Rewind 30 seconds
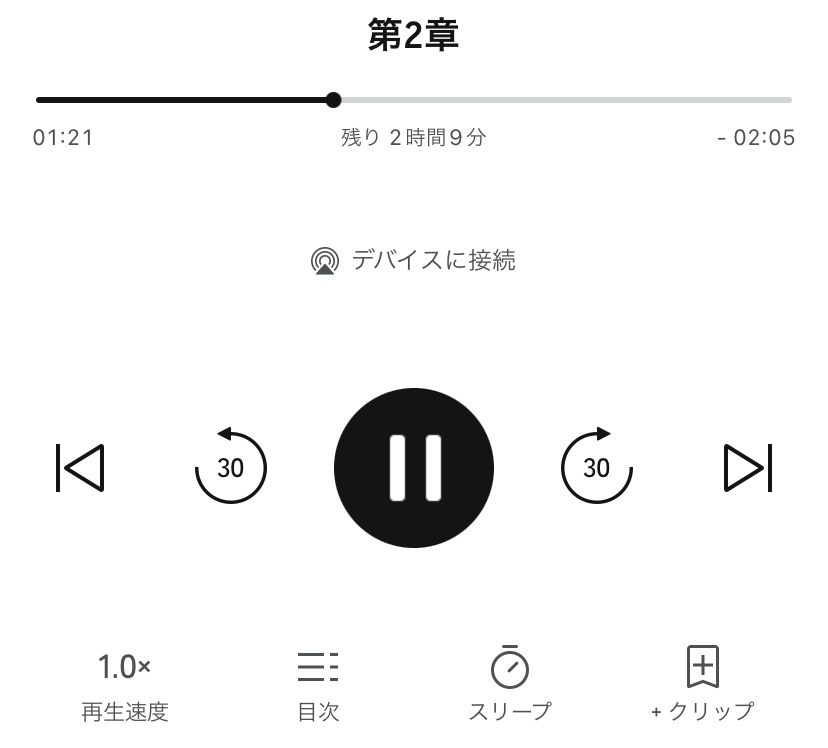The image size is (828, 748). [x=230, y=466]
